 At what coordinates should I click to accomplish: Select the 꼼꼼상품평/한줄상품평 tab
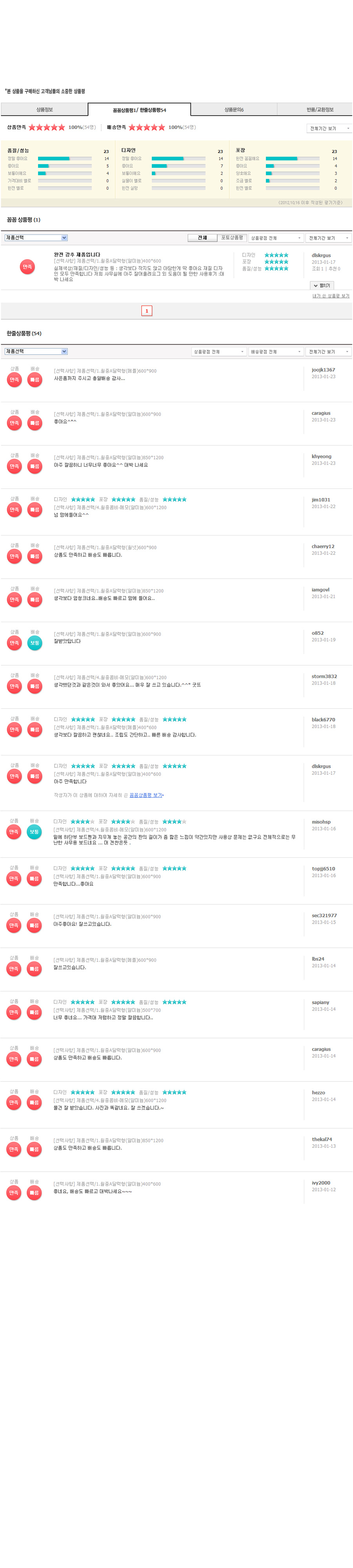(x=139, y=110)
